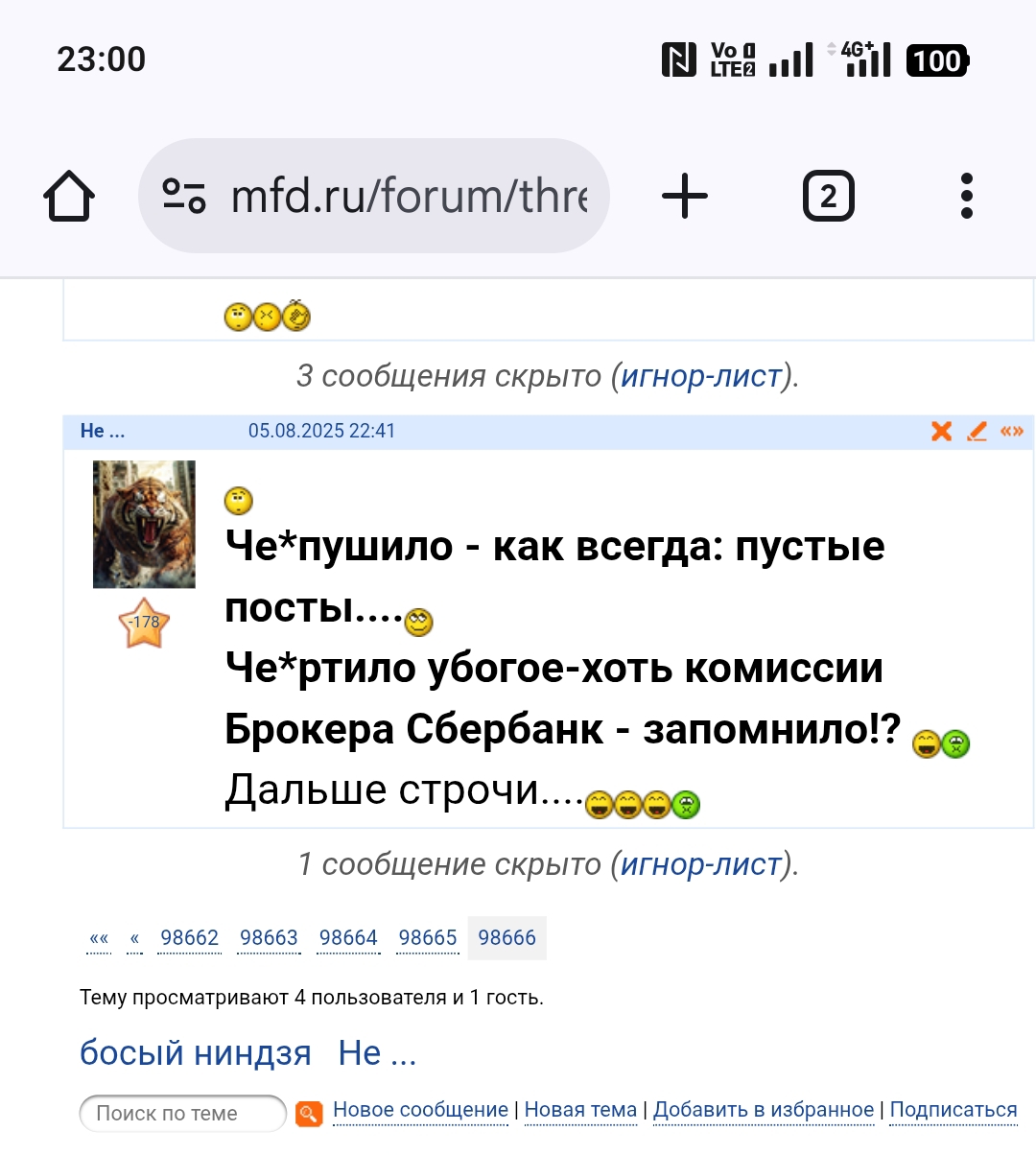Screen dimensions: 1036x1155
Task: Open the "Не ..." author link in post header
Action: click(x=103, y=432)
